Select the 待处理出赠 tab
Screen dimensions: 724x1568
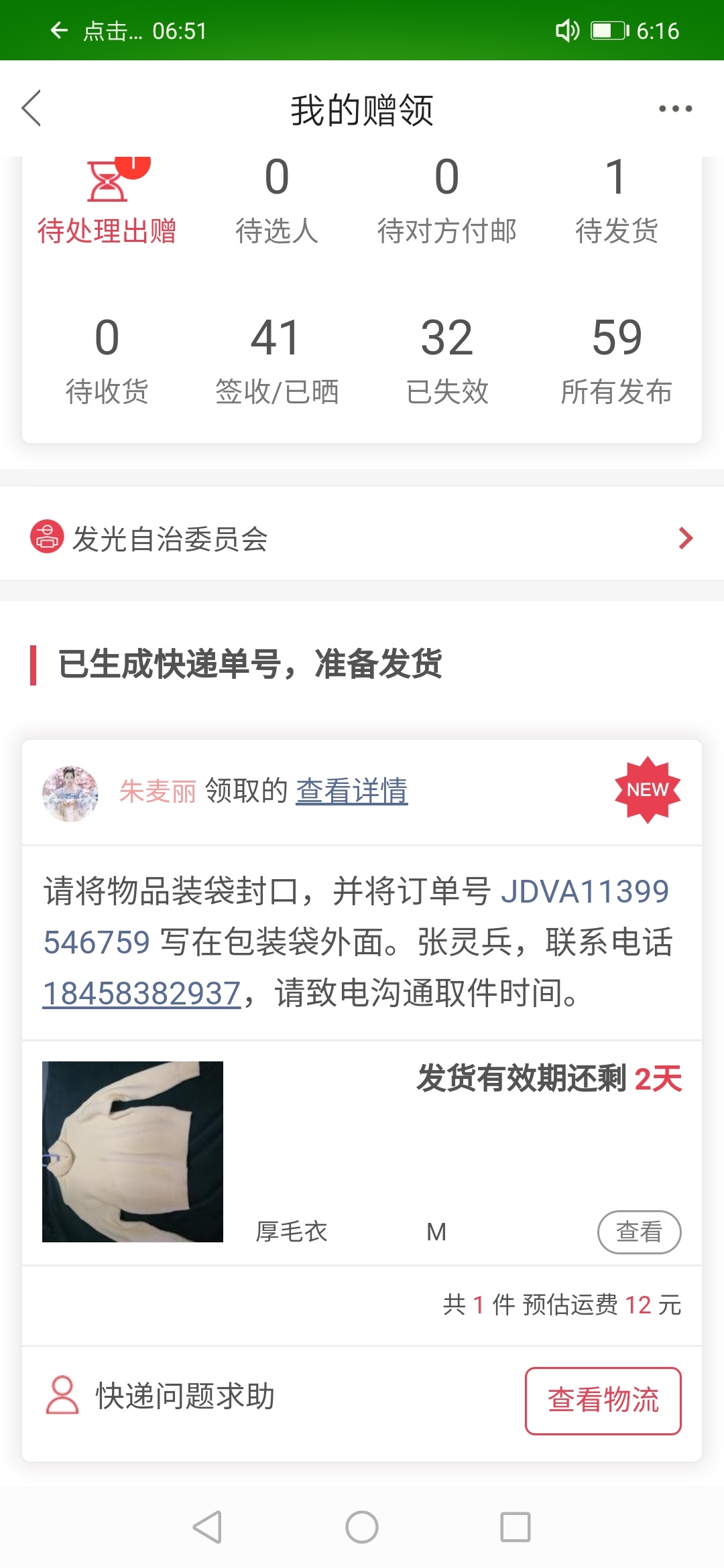click(107, 202)
